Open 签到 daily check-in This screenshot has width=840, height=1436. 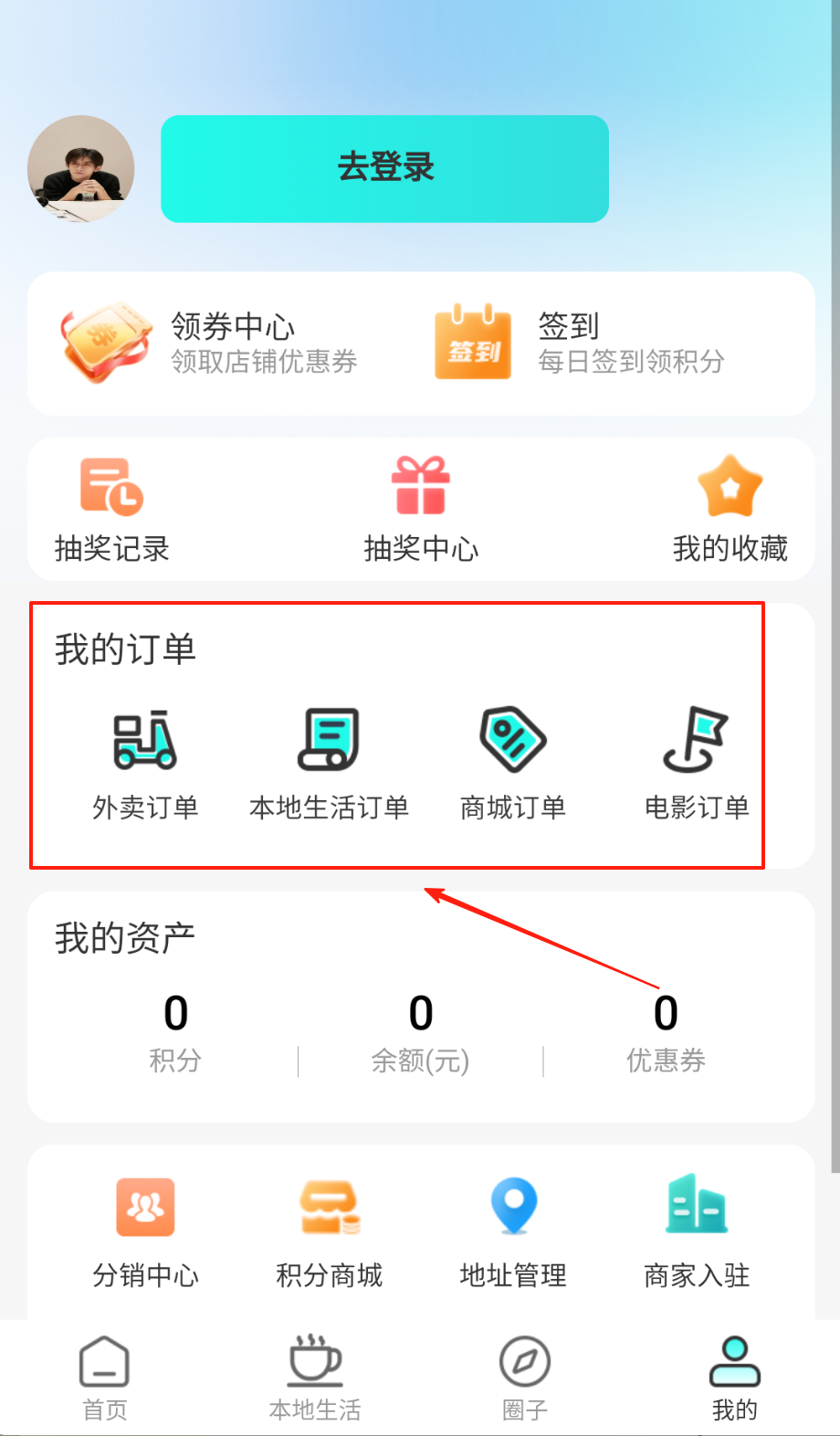click(x=580, y=343)
